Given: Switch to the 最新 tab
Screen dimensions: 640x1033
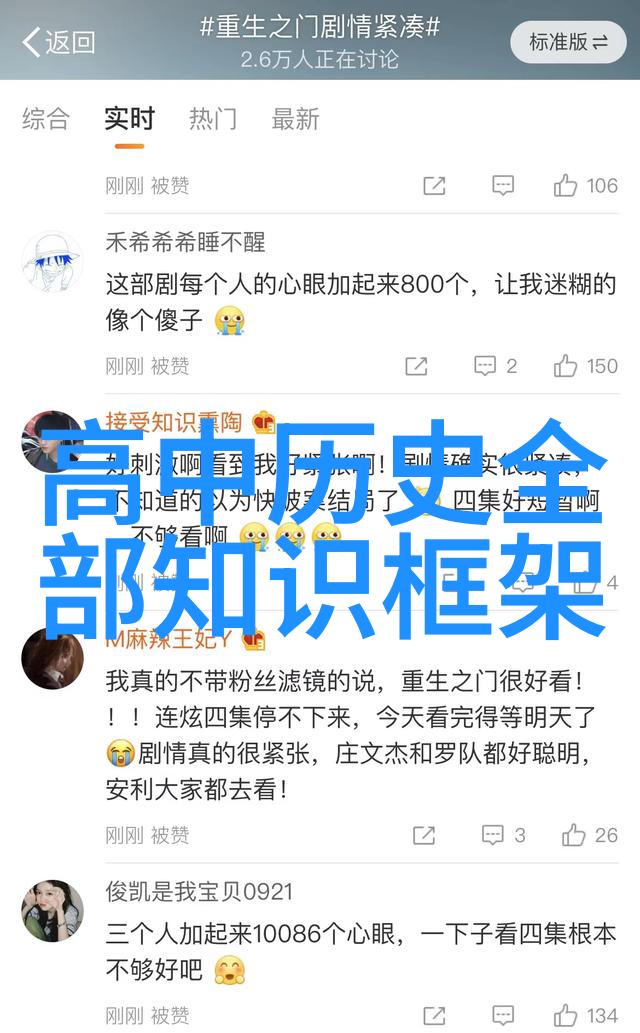Looking at the screenshot, I should (x=296, y=119).
